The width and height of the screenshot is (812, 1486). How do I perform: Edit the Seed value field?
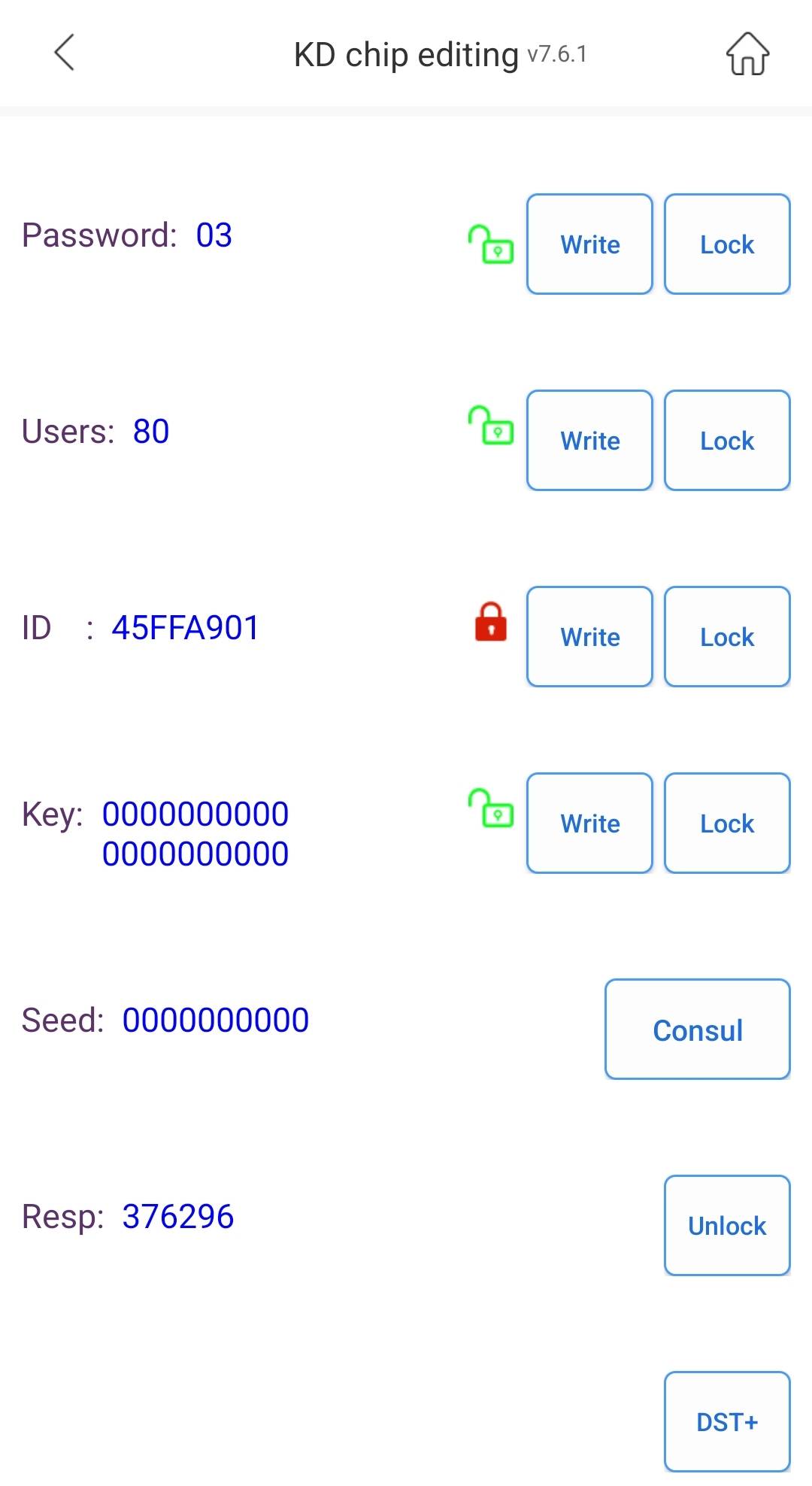click(216, 1020)
